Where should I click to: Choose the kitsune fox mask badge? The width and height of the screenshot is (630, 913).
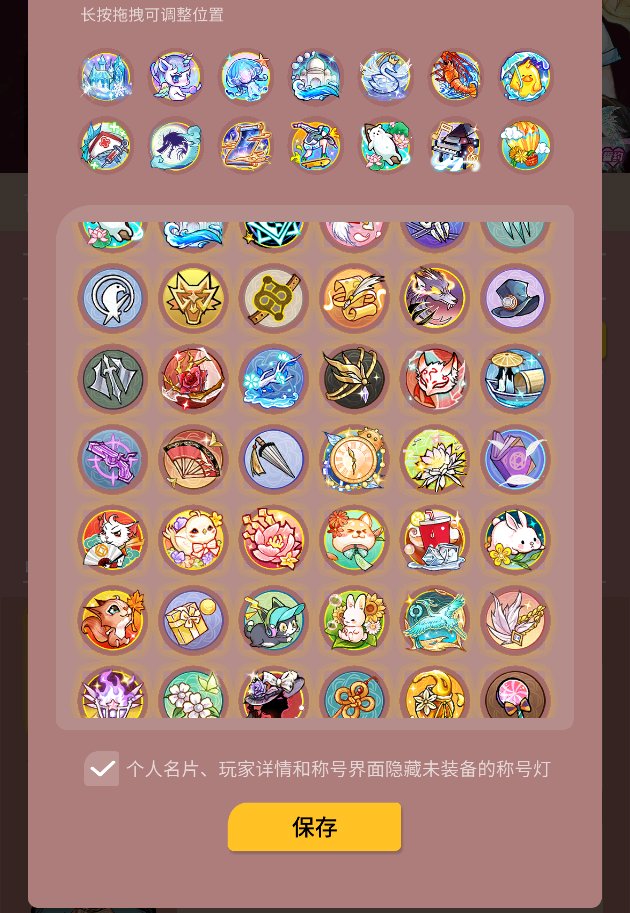click(x=434, y=379)
